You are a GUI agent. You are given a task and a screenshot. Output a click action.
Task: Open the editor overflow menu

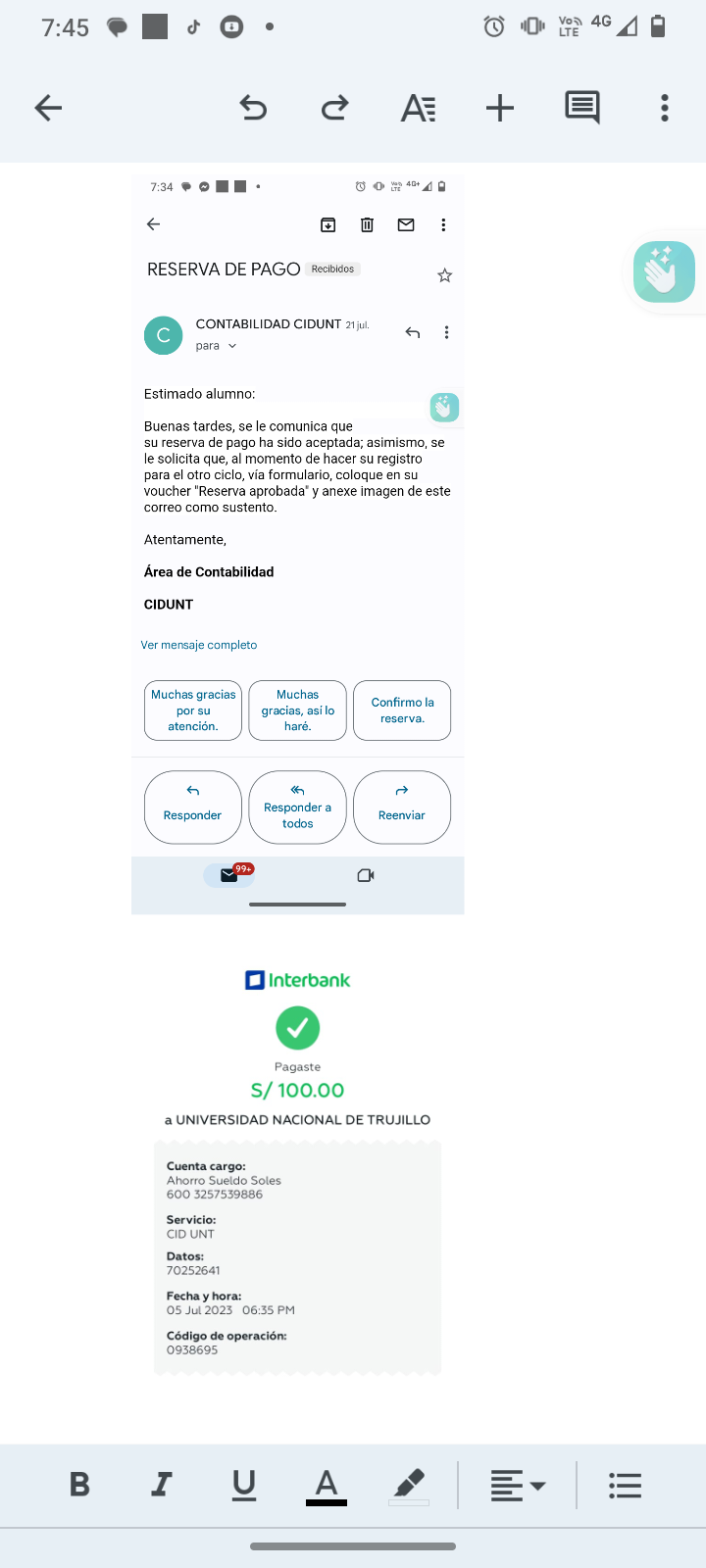tap(665, 108)
